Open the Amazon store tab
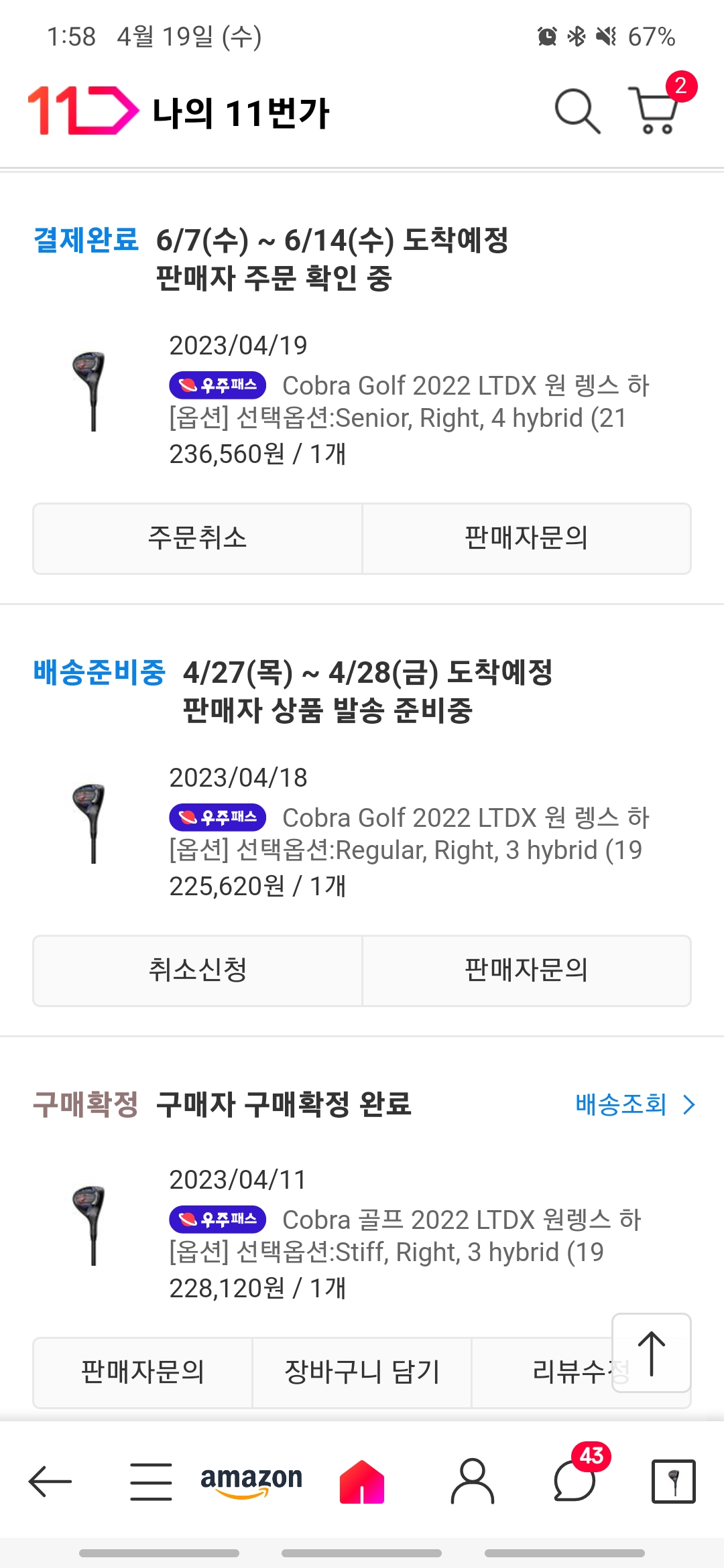The height and width of the screenshot is (1568, 724). [251, 1481]
